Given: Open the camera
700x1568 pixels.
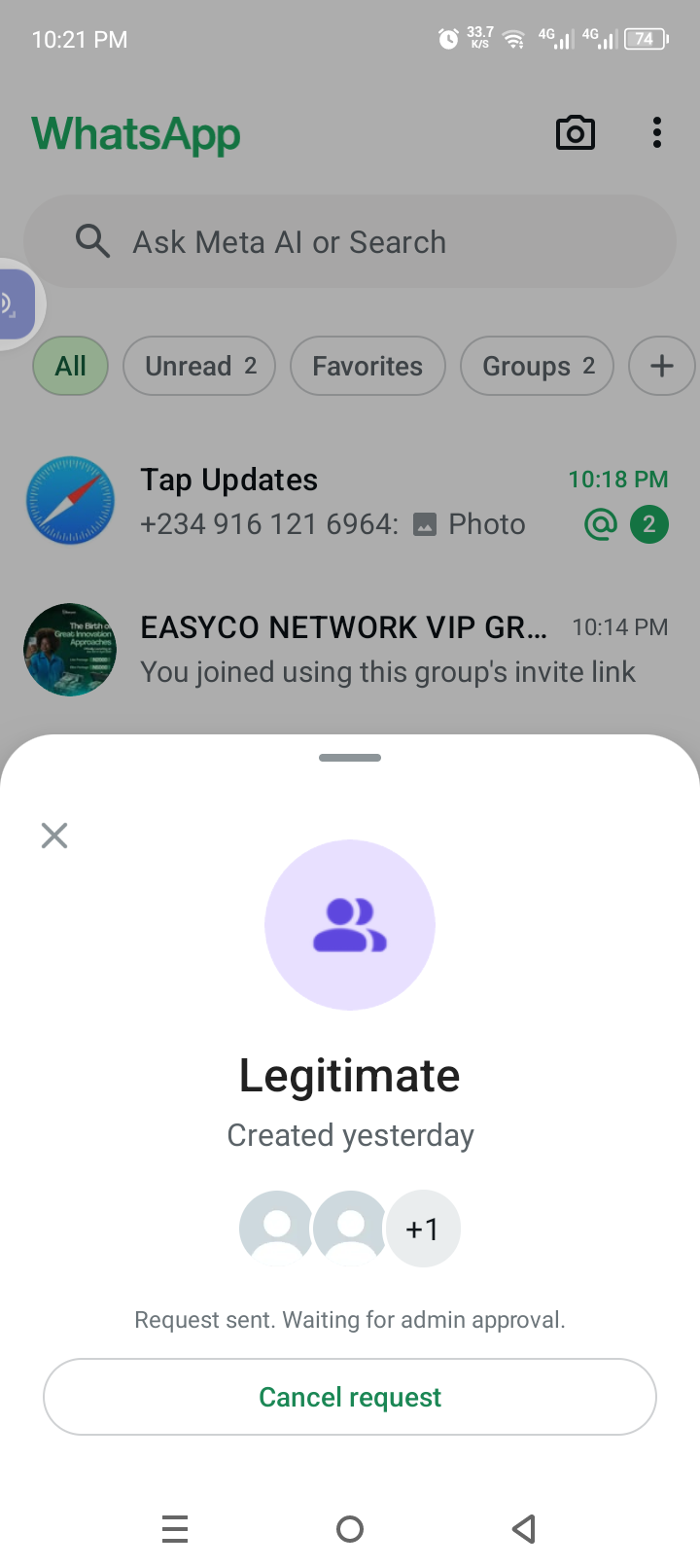Looking at the screenshot, I should pyautogui.click(x=576, y=133).
